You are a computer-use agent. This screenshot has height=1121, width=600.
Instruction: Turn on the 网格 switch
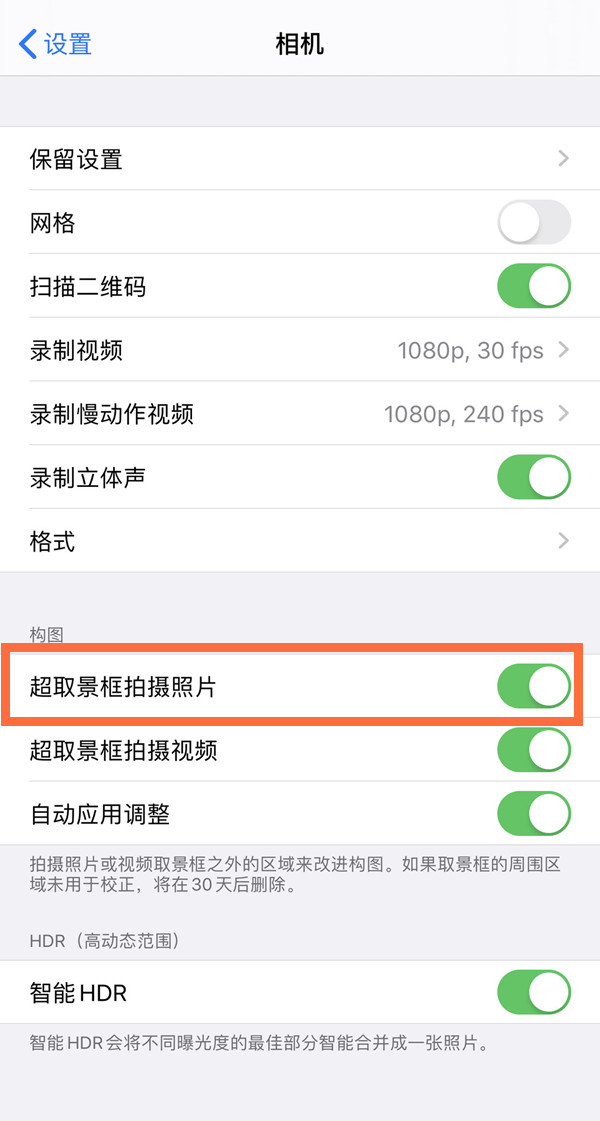534,223
